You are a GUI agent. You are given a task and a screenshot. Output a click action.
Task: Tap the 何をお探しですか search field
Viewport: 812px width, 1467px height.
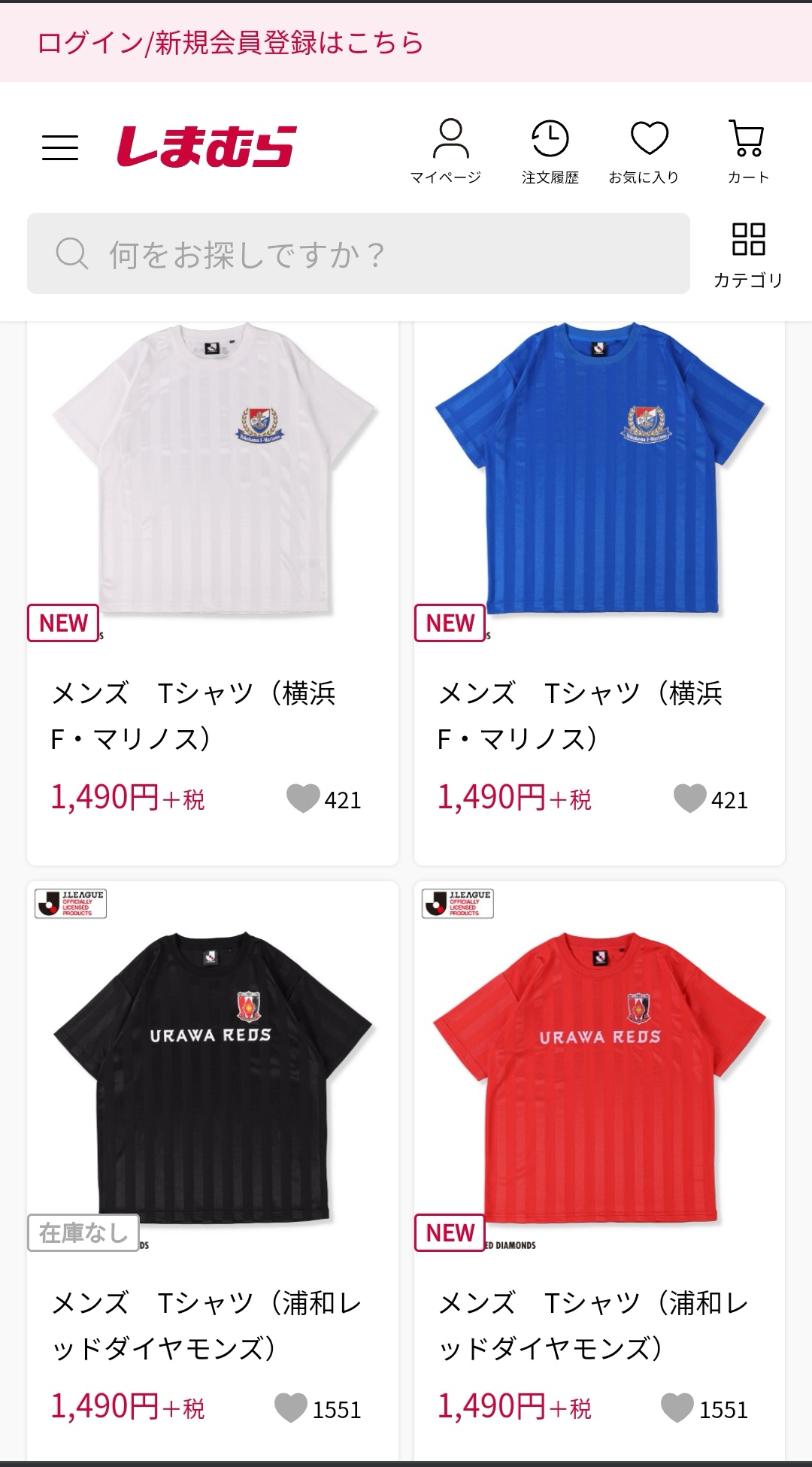[x=359, y=253]
